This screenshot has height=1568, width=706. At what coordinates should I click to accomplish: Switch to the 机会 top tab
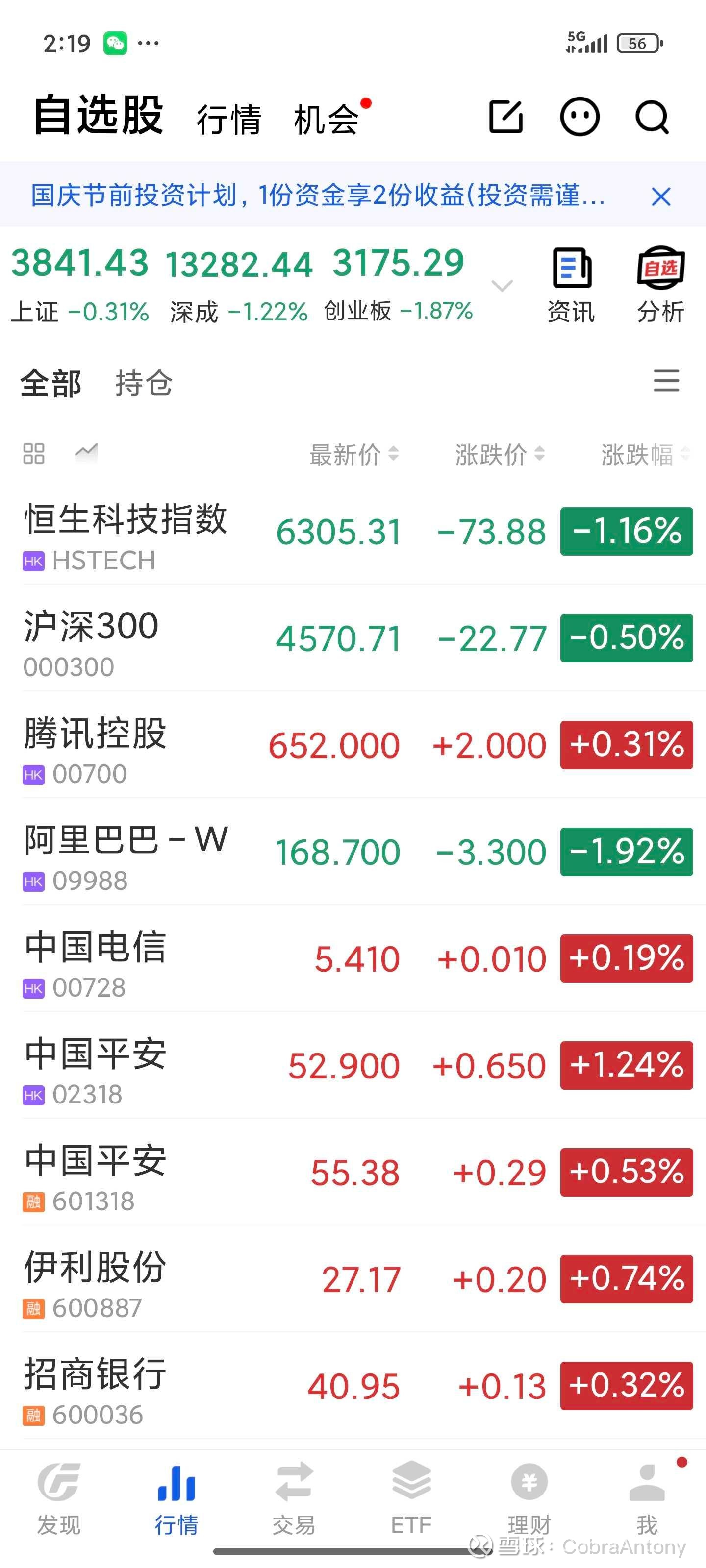click(327, 118)
